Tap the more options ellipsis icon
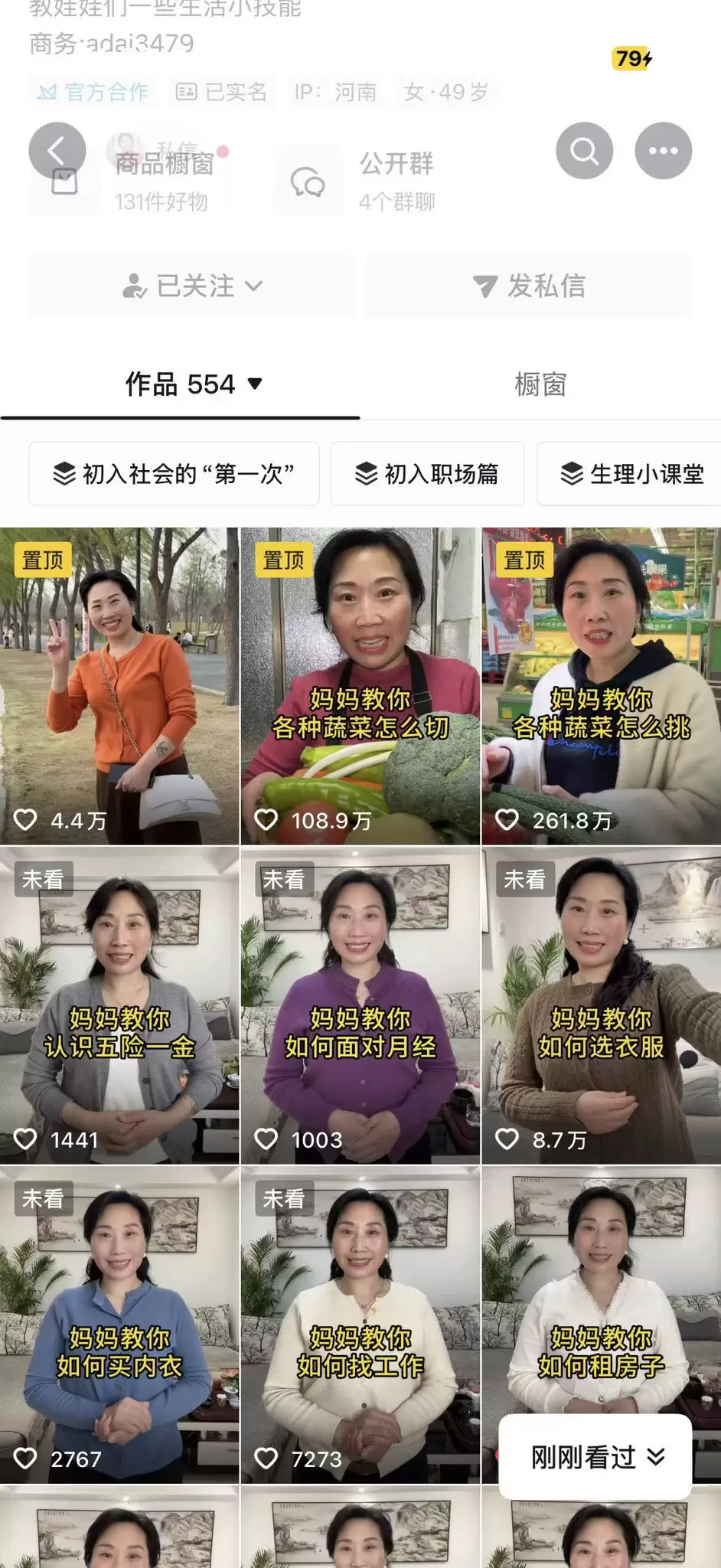The image size is (721, 1568). tap(664, 150)
